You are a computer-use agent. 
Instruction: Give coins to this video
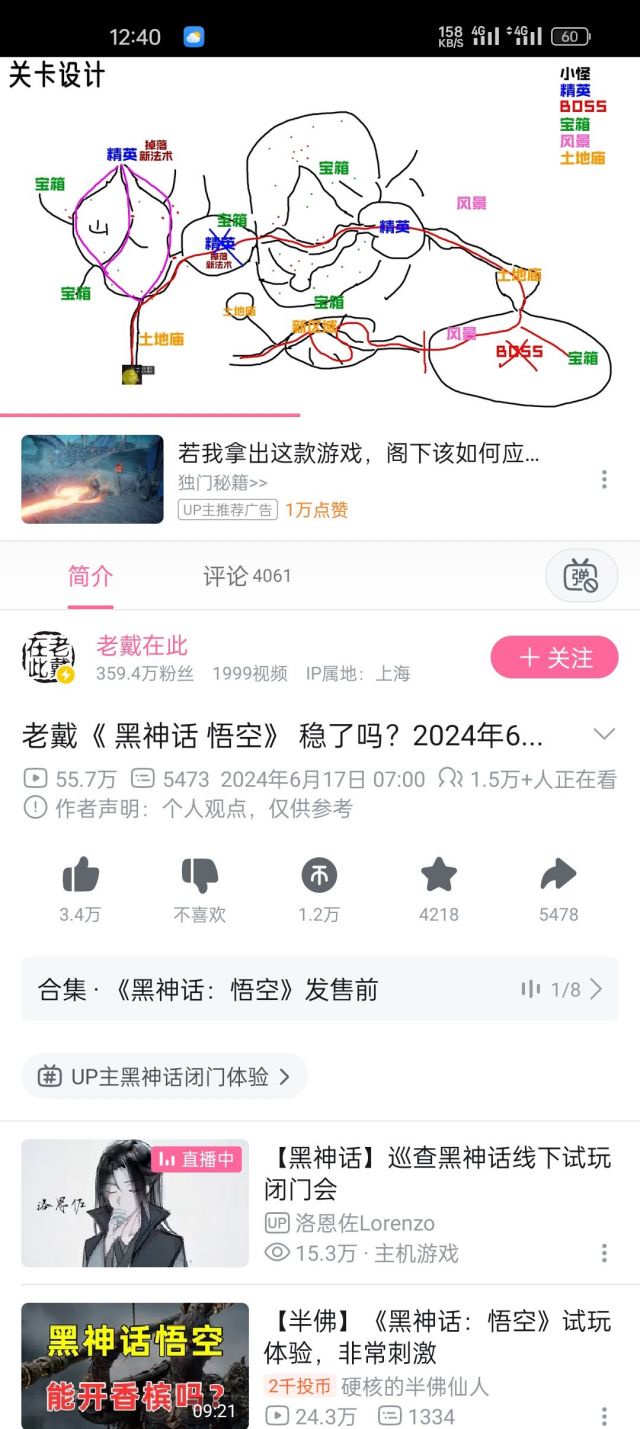pos(319,876)
